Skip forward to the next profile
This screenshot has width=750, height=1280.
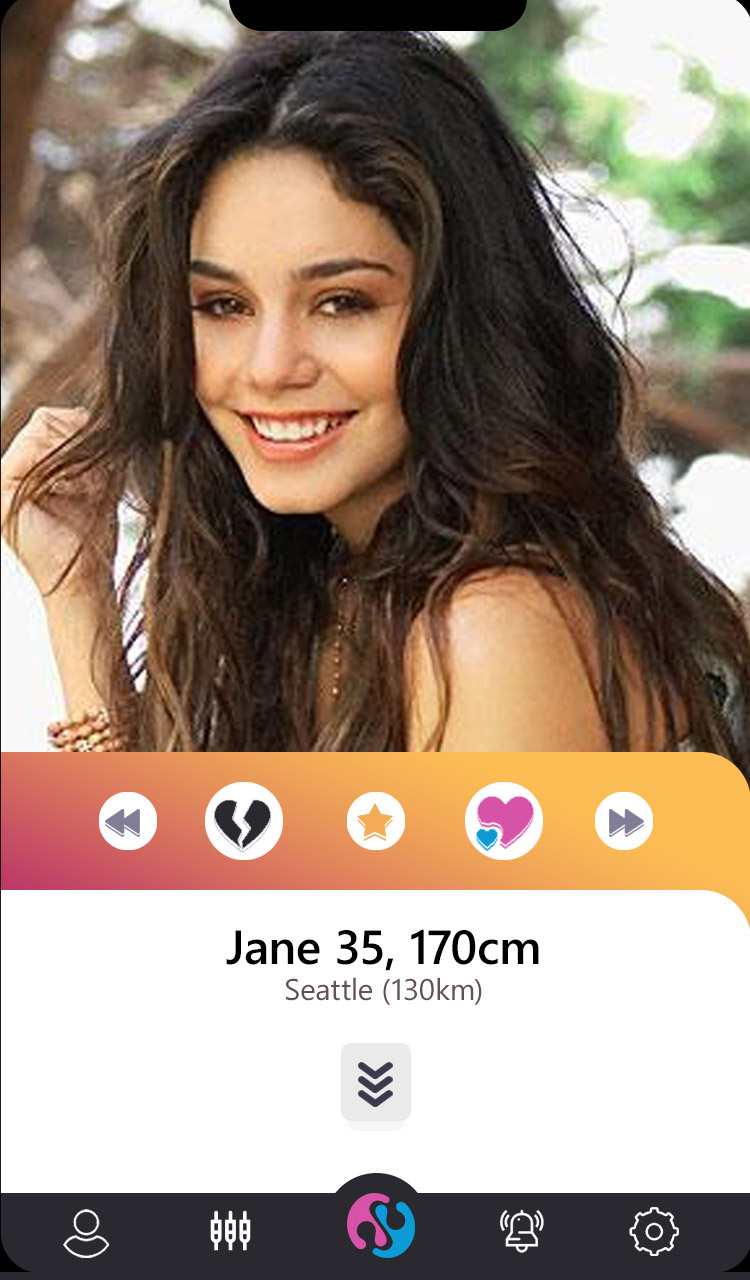tap(624, 822)
